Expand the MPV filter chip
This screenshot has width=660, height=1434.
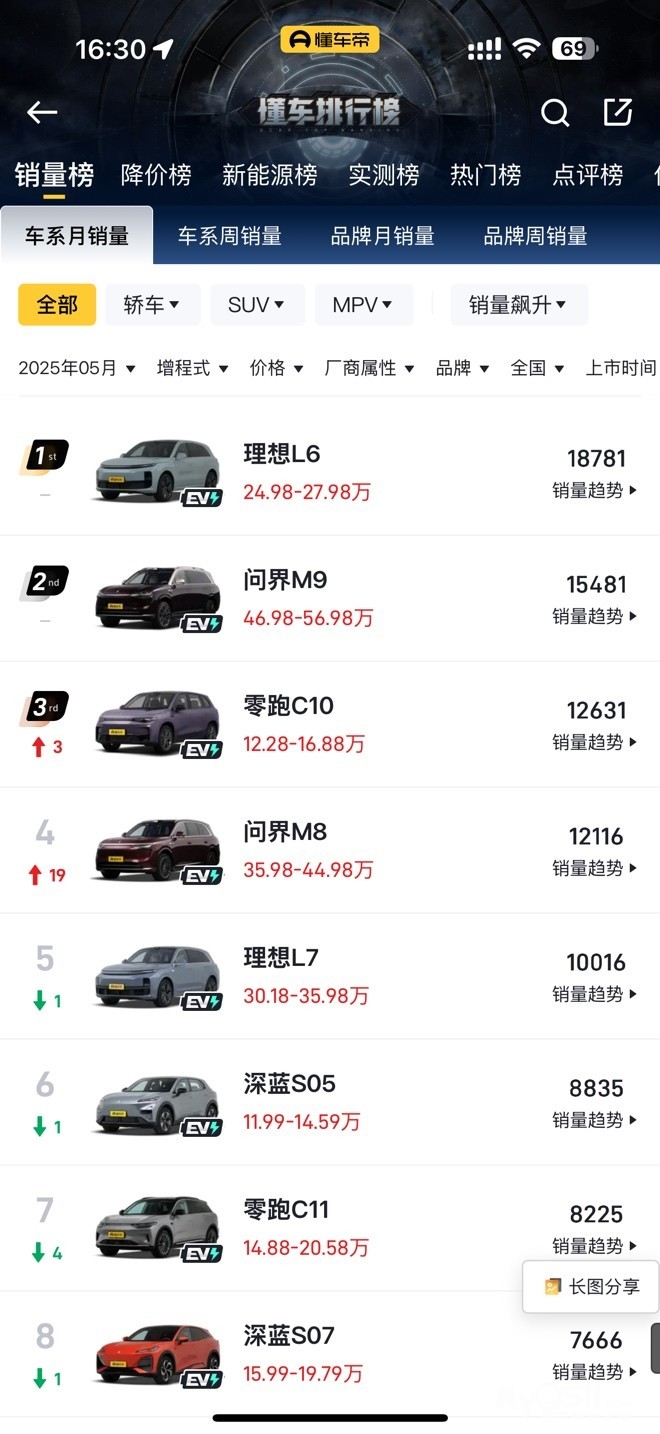pyautogui.click(x=362, y=305)
